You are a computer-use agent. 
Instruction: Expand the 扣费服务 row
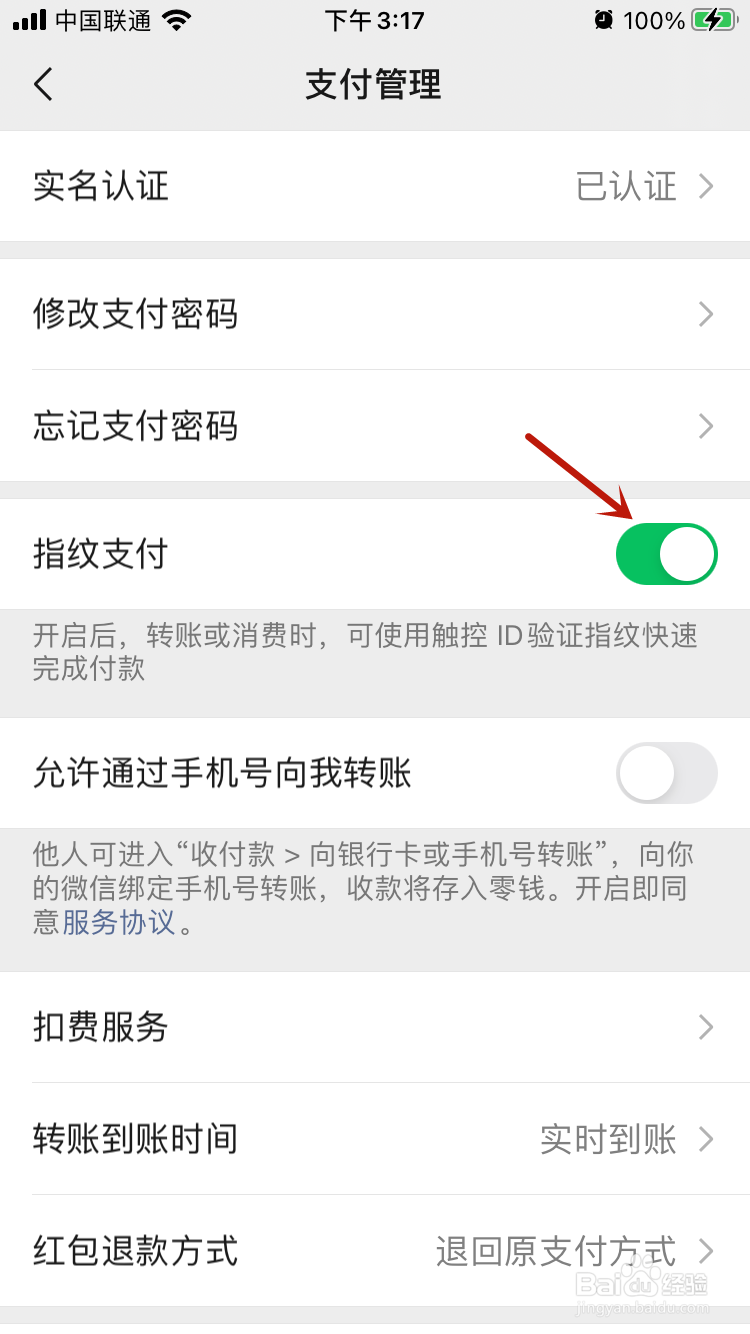[707, 1027]
